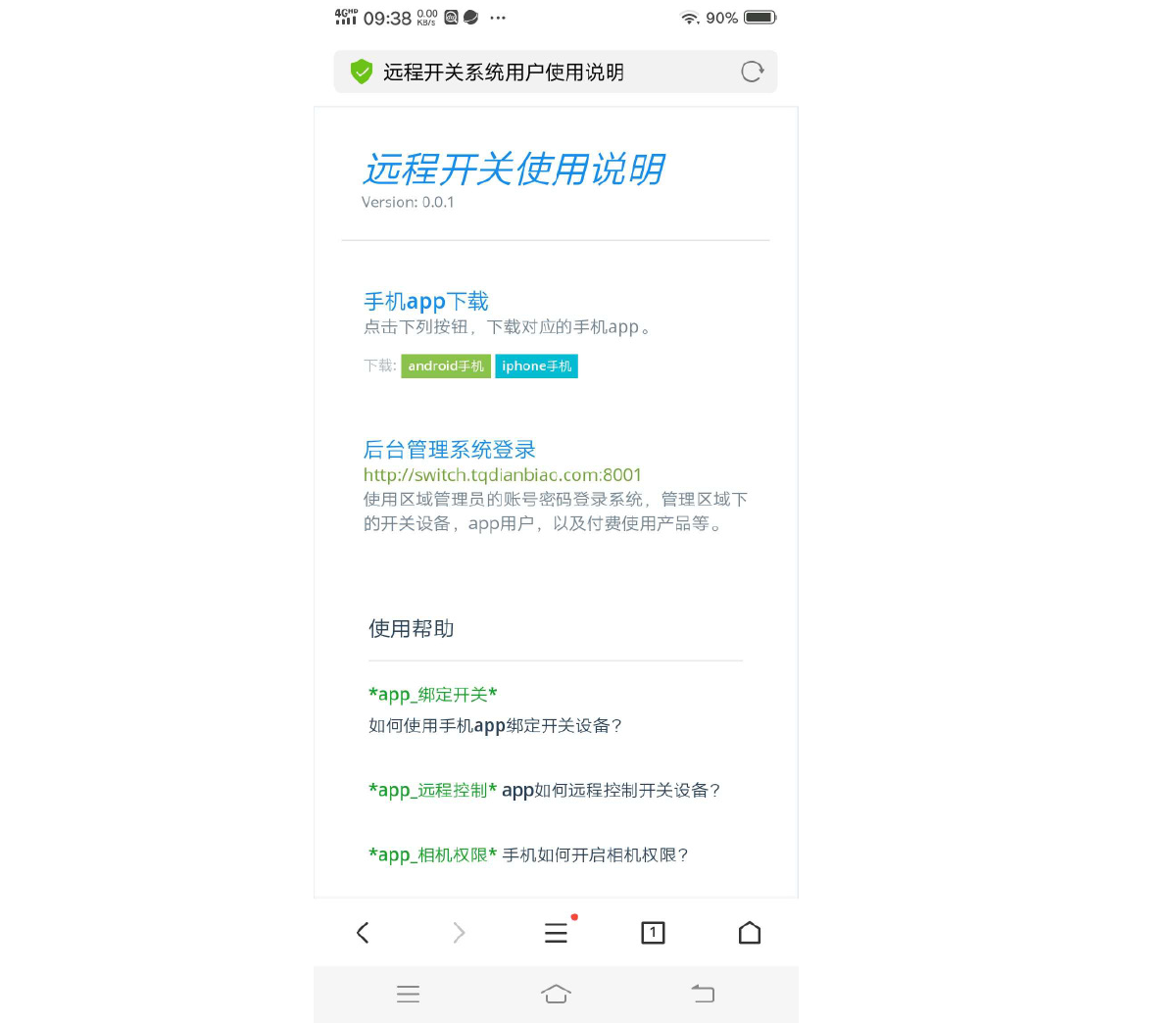Download the iphone手机 app
Image resolution: width=1176 pixels, height=1023 pixels.
tap(536, 365)
